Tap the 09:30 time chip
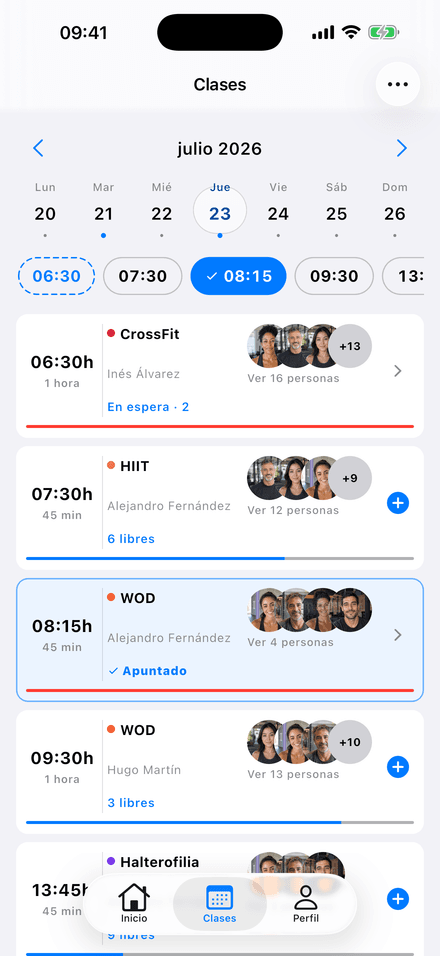 click(x=334, y=276)
